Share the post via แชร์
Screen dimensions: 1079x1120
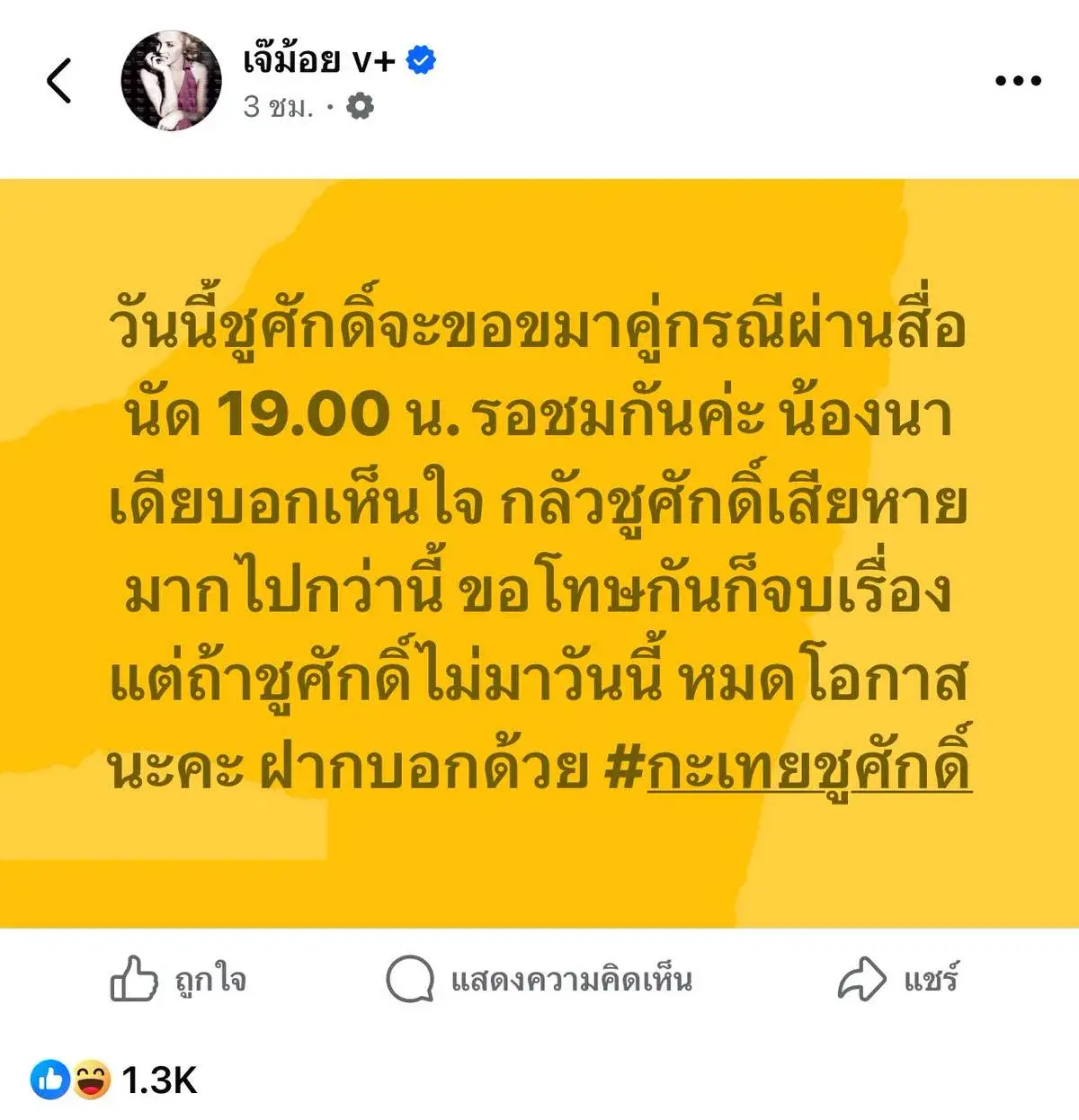click(x=897, y=979)
